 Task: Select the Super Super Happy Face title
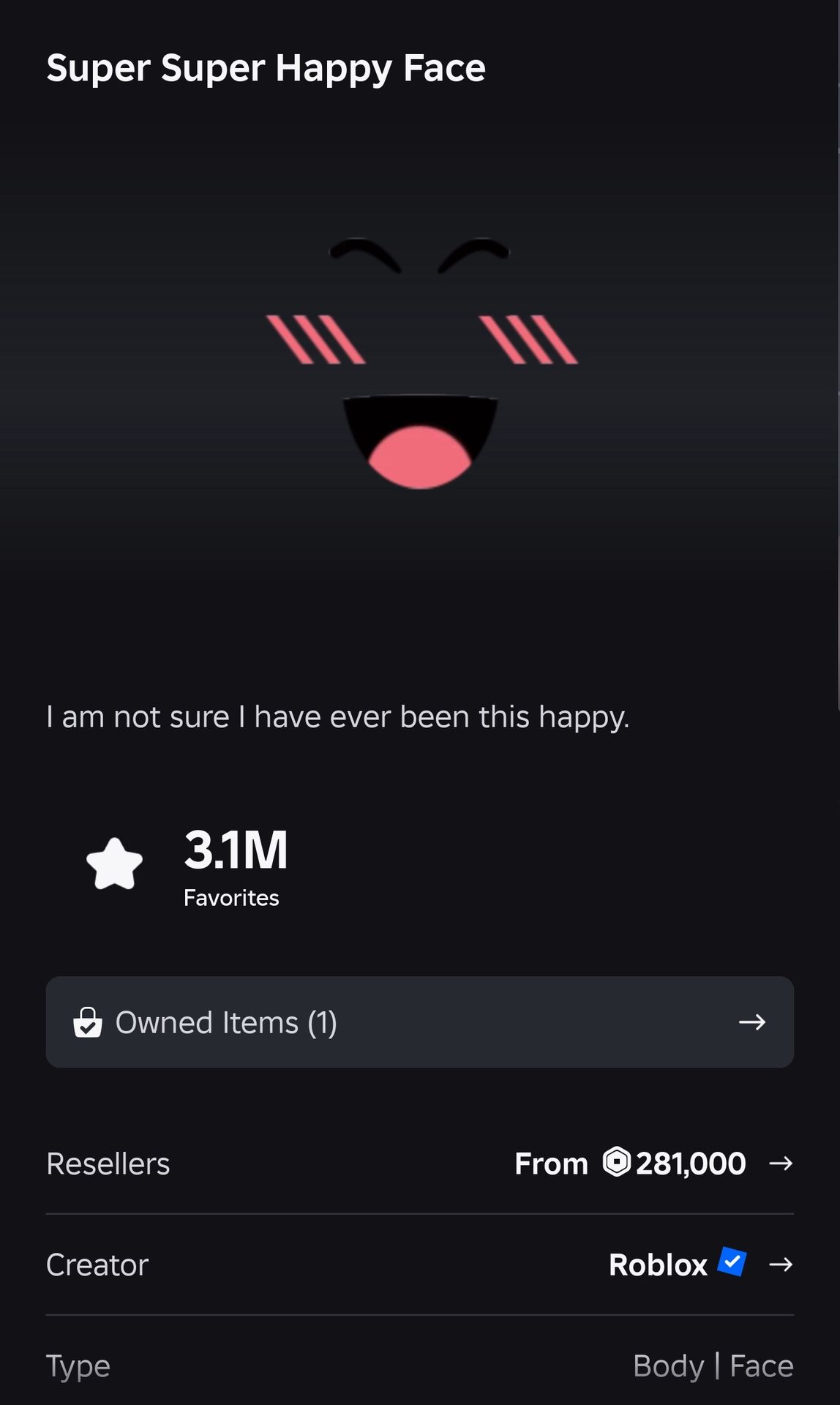click(x=266, y=68)
